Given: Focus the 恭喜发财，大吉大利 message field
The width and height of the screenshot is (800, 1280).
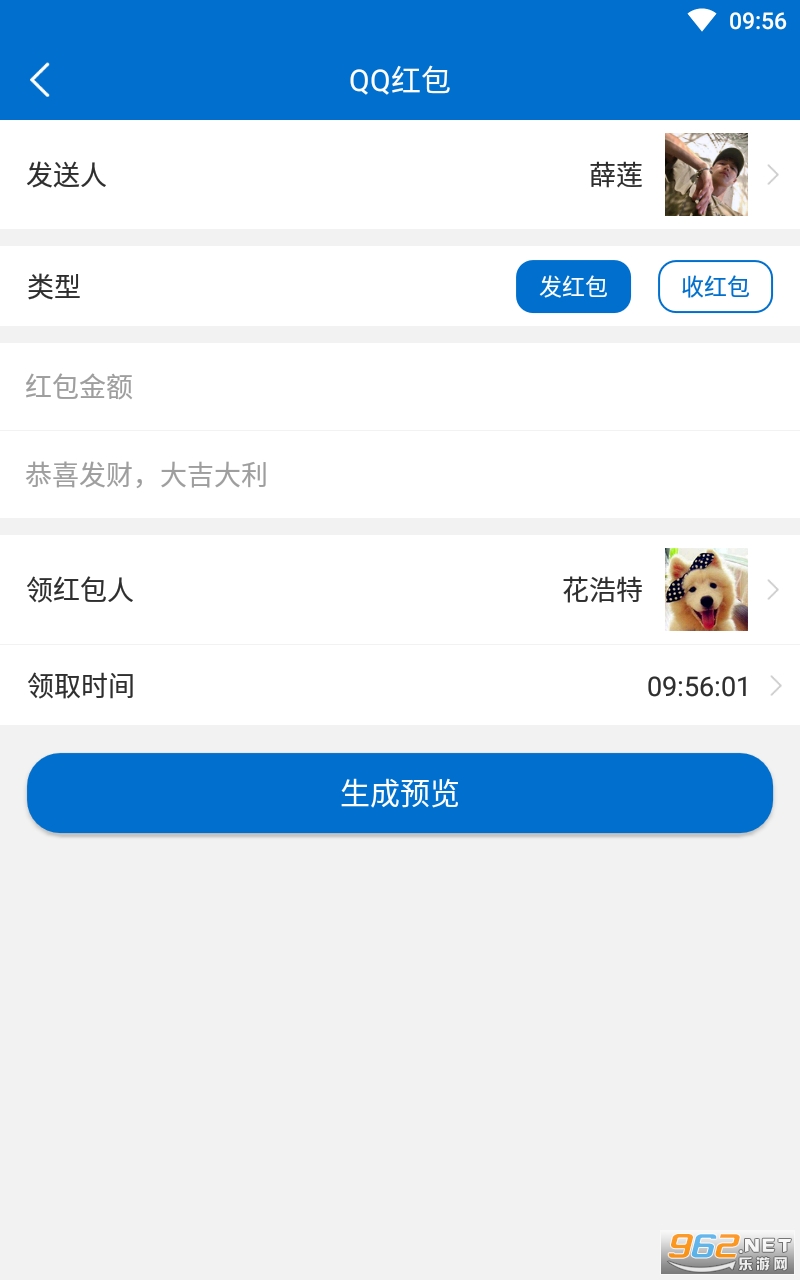Looking at the screenshot, I should point(400,475).
